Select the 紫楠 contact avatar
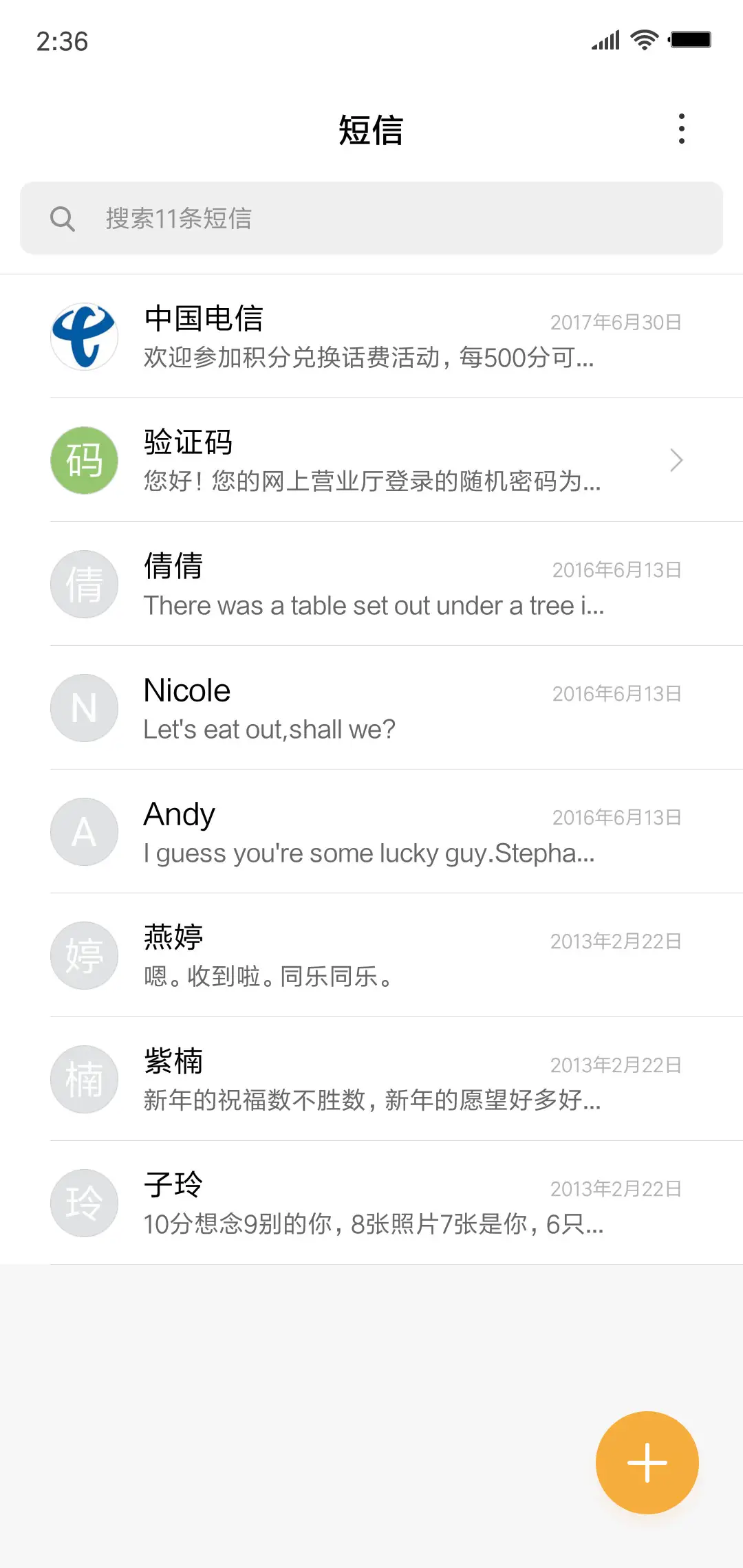 click(x=84, y=1079)
